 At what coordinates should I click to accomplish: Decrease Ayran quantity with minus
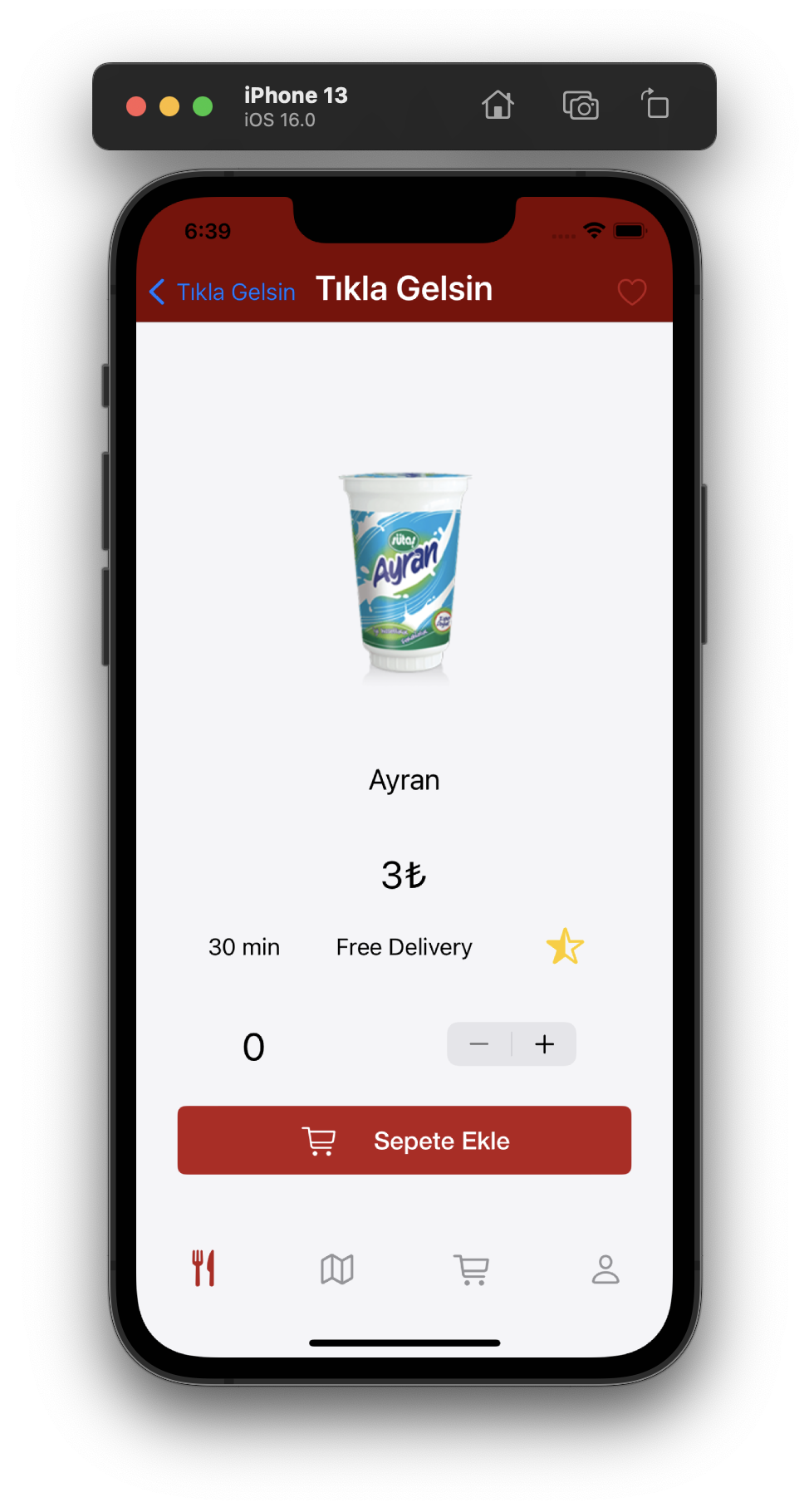[479, 1044]
